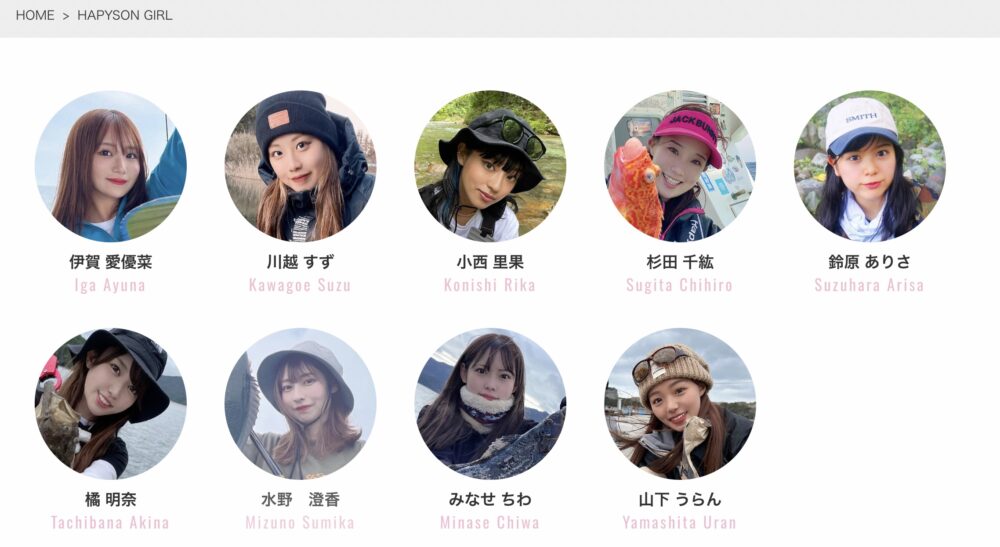Open Iga Ayuna's profile
This screenshot has height=547, width=1000.
pos(110,166)
